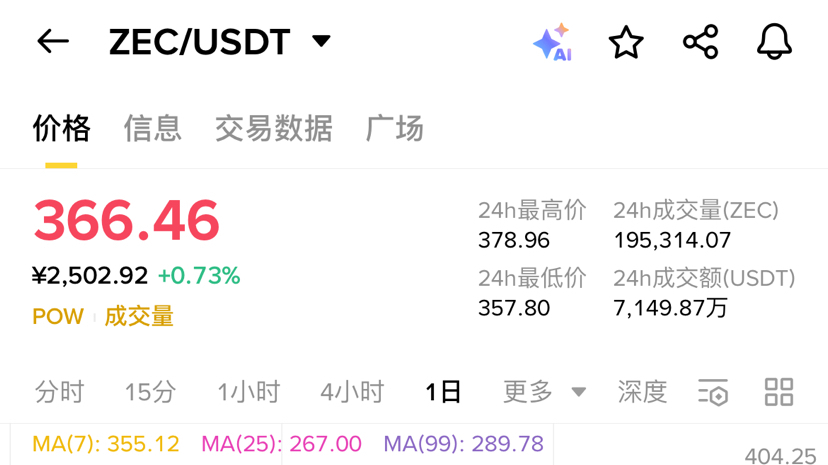This screenshot has width=828, height=465.
Task: Expand the 更多 interval dropdown
Action: point(544,392)
